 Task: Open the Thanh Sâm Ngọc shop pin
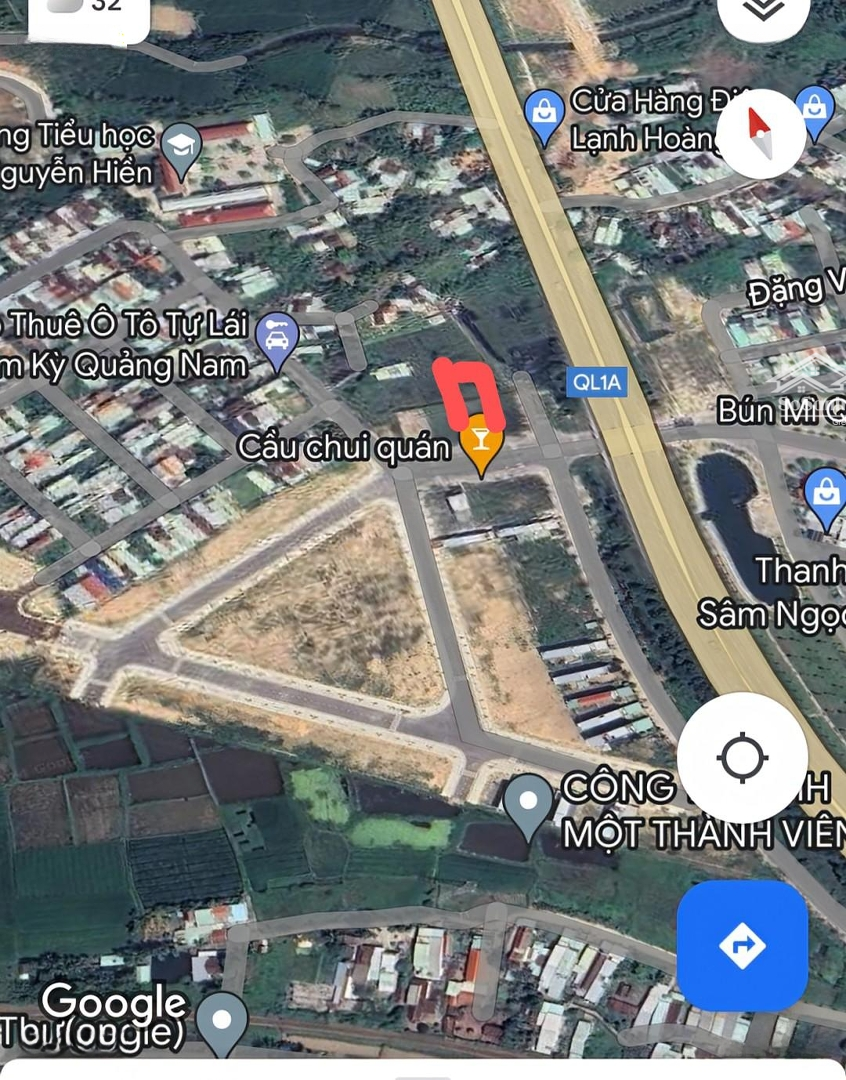click(x=825, y=496)
